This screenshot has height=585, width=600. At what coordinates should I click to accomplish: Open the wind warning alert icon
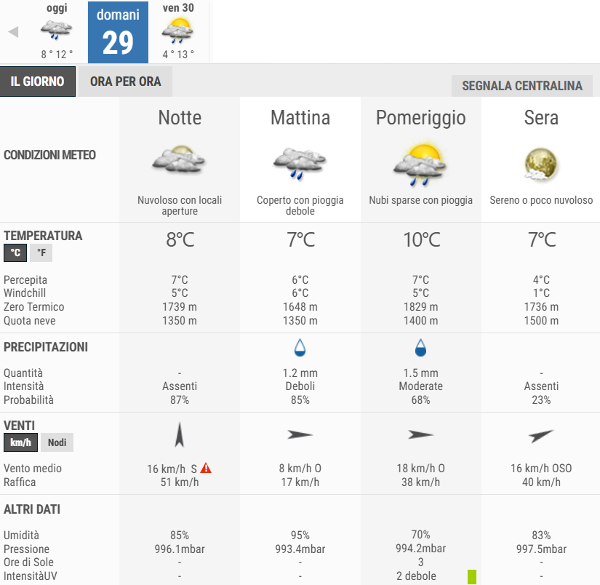pyautogui.click(x=206, y=467)
